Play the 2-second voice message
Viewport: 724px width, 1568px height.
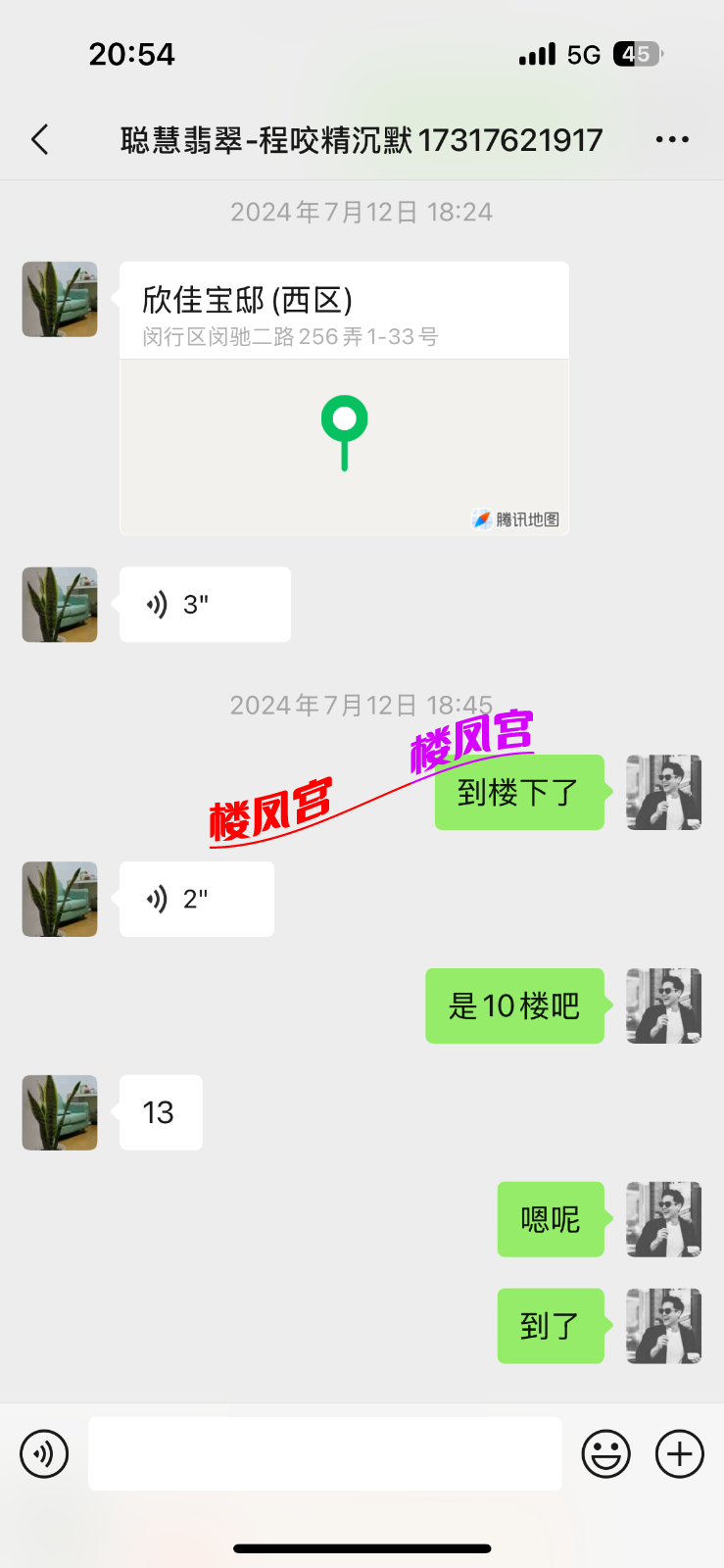point(196,899)
